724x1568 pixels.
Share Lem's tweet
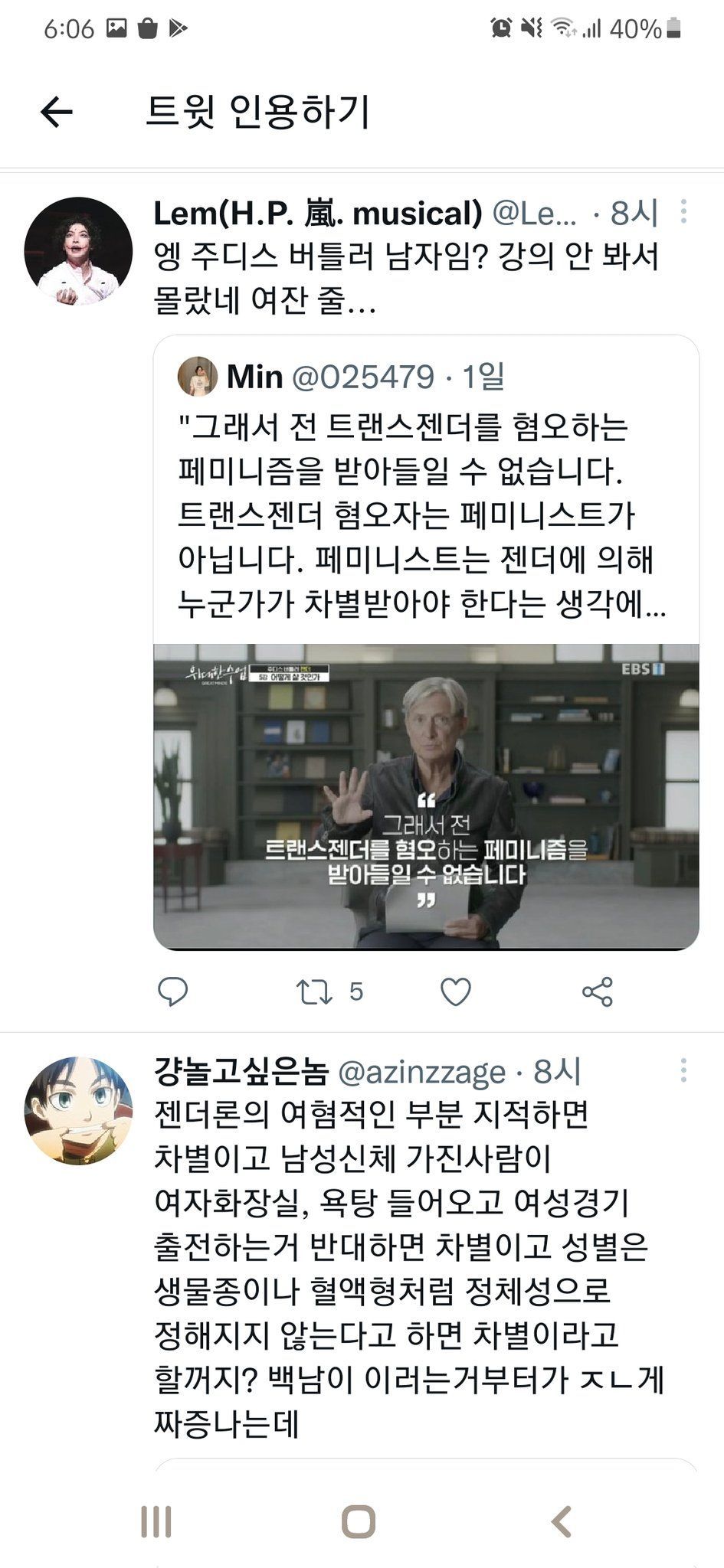tap(597, 991)
